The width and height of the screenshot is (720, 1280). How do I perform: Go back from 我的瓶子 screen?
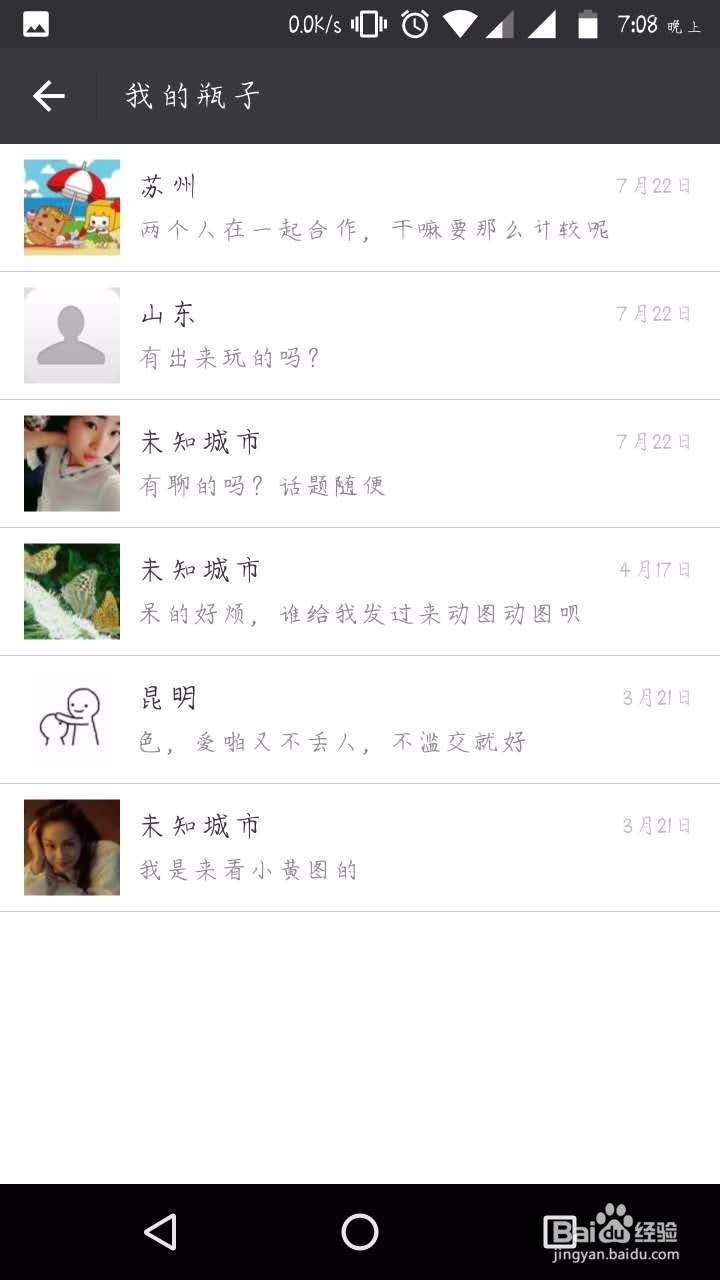click(48, 96)
